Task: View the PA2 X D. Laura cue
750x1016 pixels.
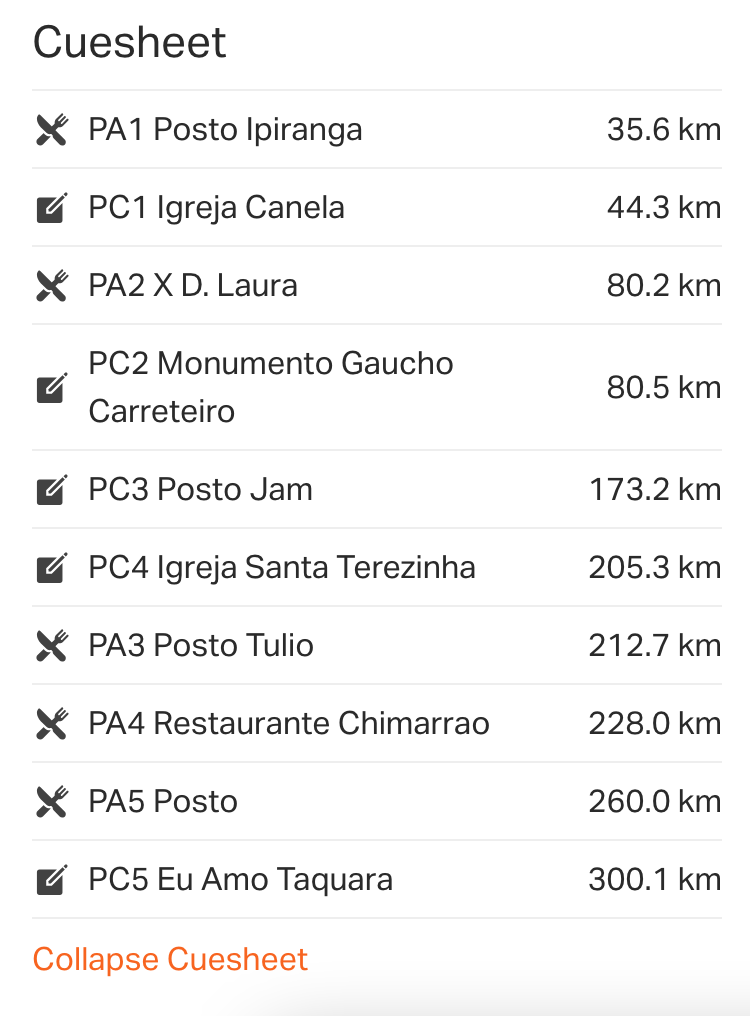Action: pyautogui.click(x=193, y=286)
